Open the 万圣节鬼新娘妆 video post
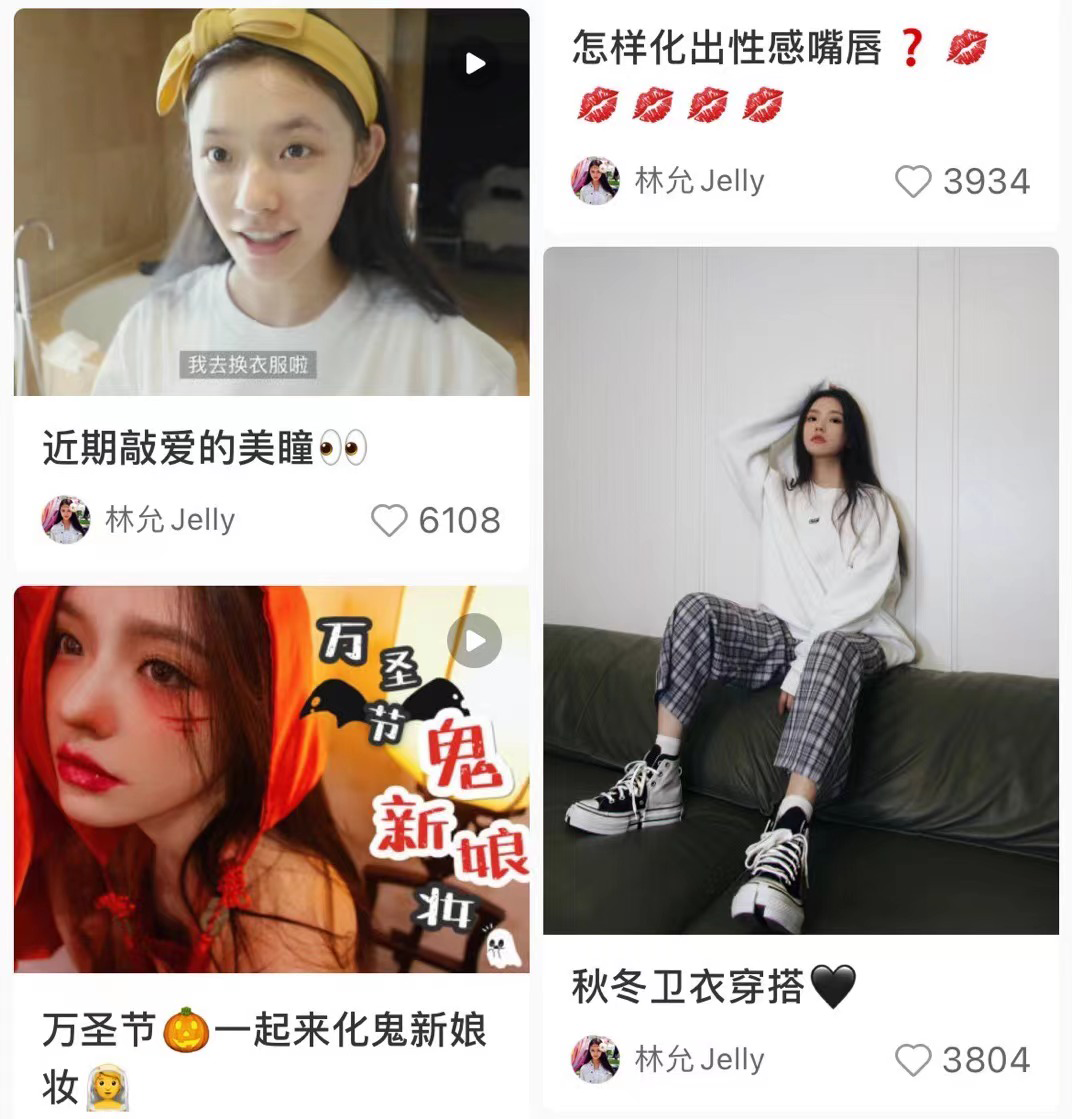This screenshot has width=1072, height=1119. click(271, 778)
